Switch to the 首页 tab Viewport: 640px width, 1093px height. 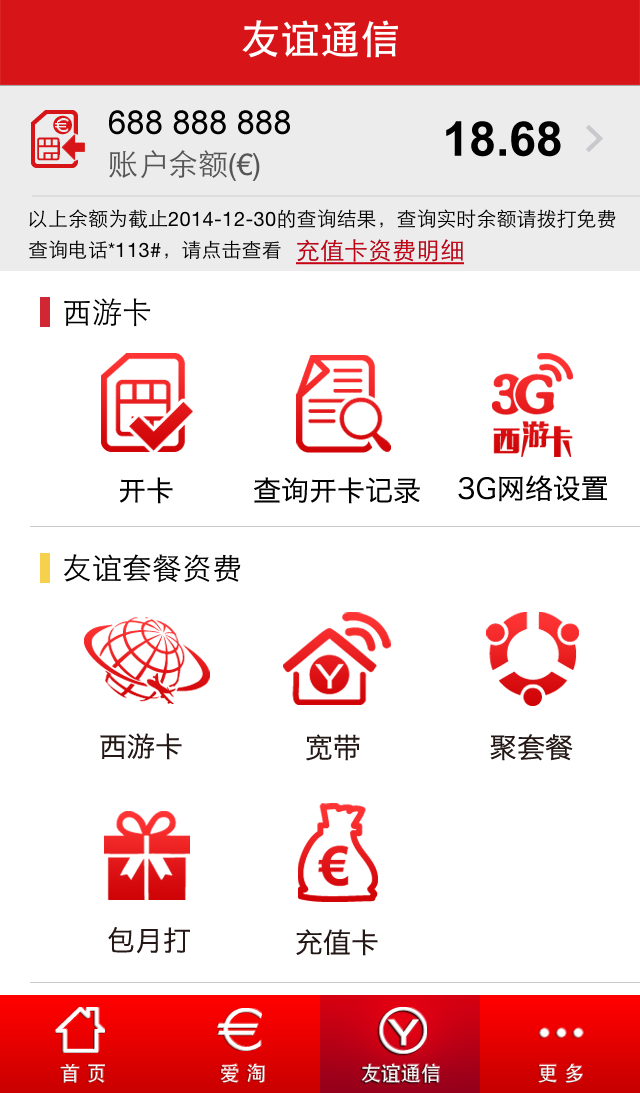(81, 1045)
